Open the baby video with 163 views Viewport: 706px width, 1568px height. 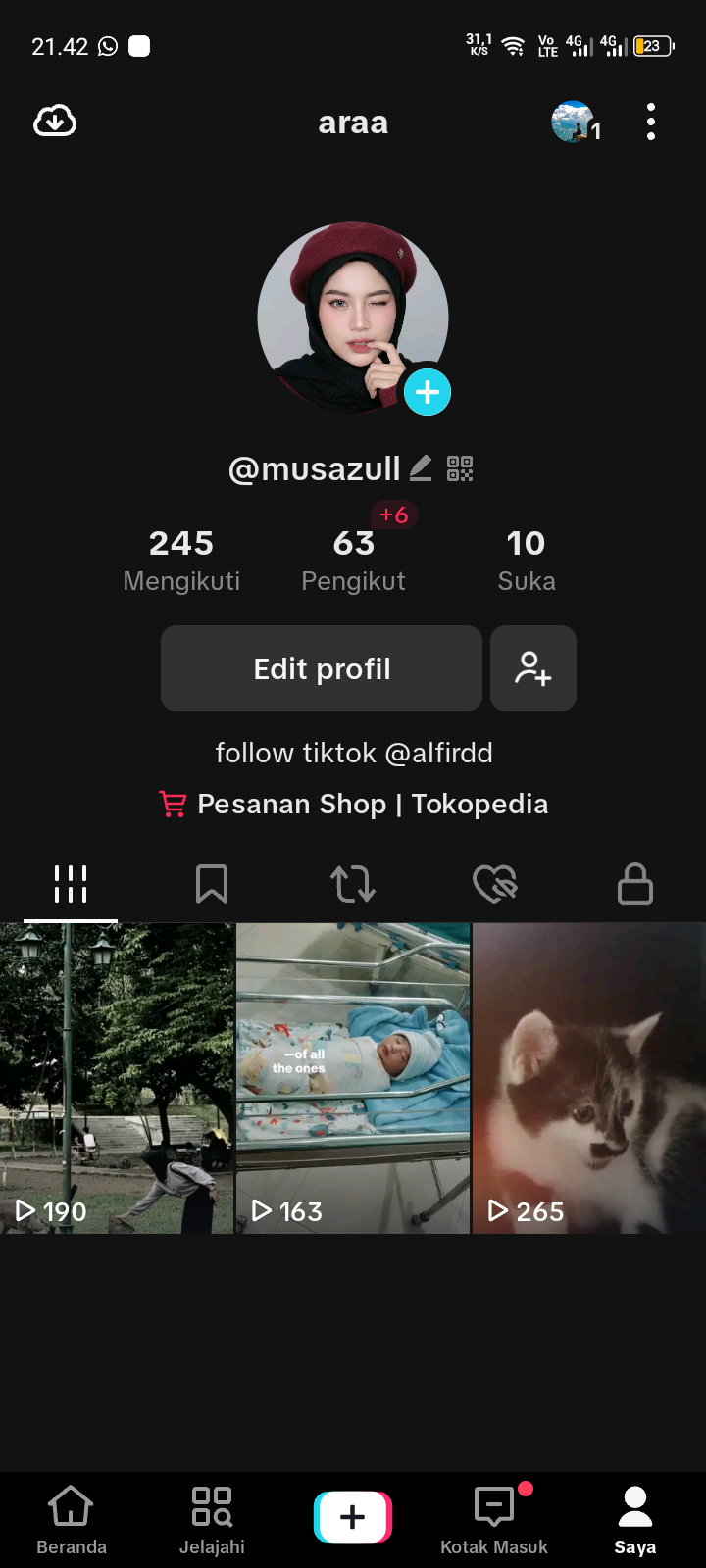tap(353, 1078)
